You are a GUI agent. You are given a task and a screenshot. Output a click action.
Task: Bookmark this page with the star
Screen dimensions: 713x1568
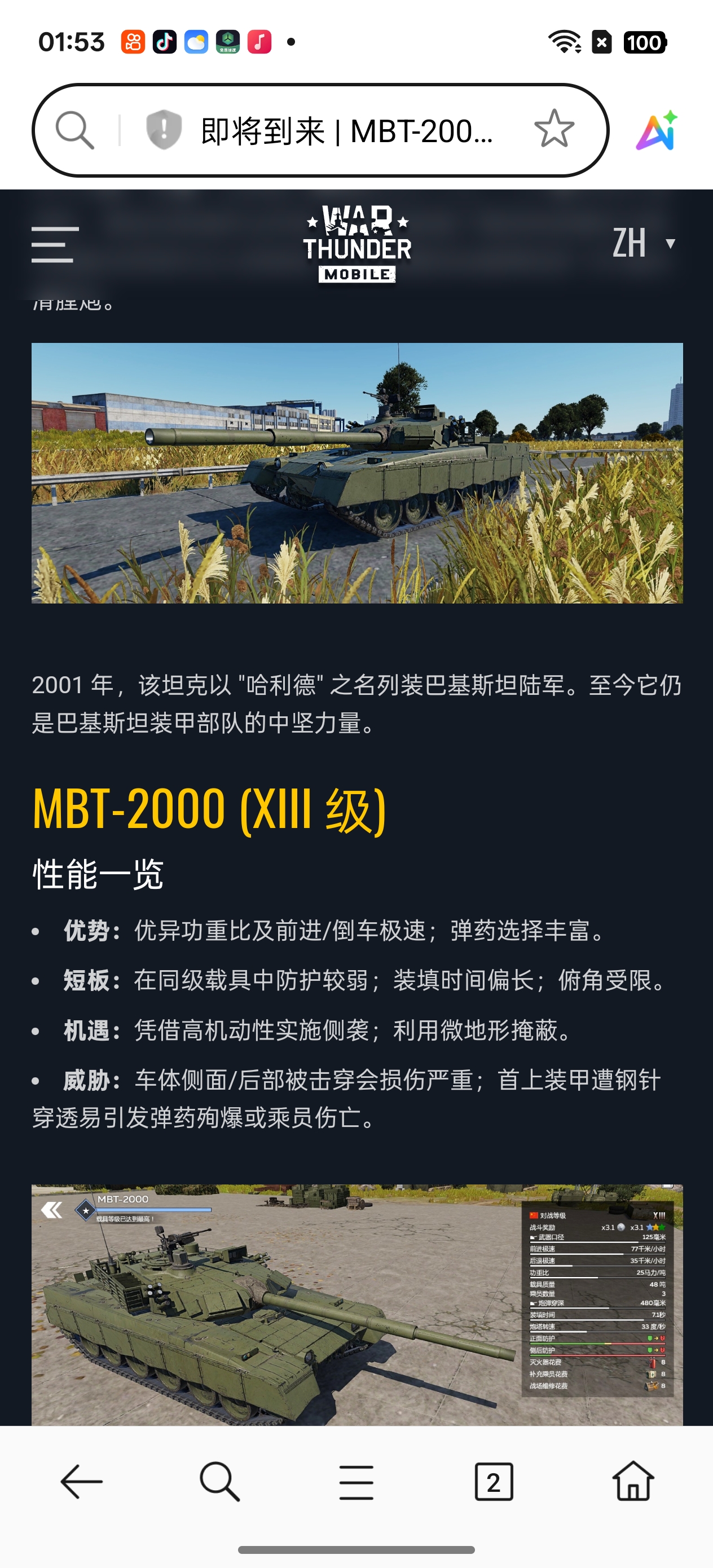553,129
